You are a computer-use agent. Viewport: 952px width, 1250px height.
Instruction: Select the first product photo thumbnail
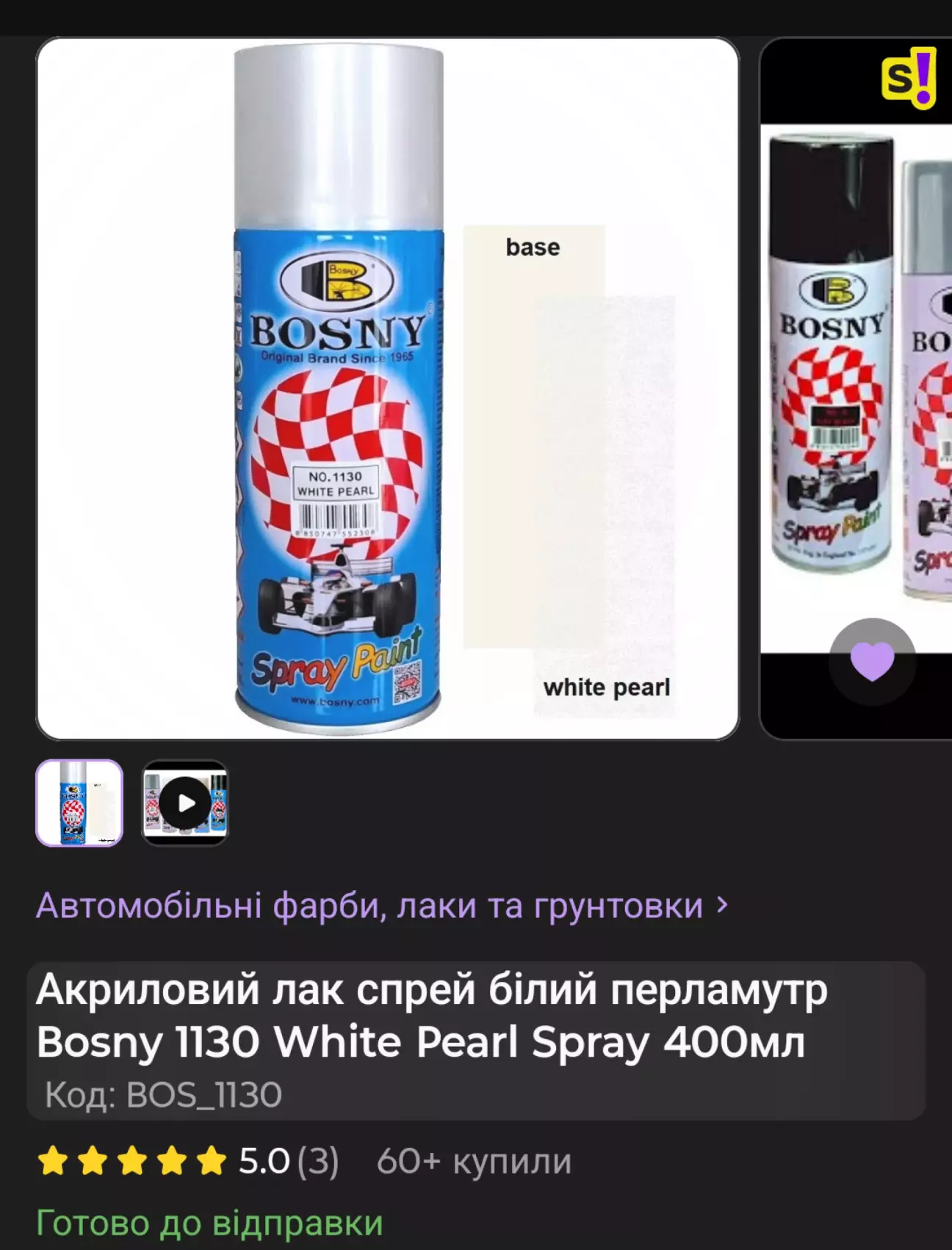[79, 803]
